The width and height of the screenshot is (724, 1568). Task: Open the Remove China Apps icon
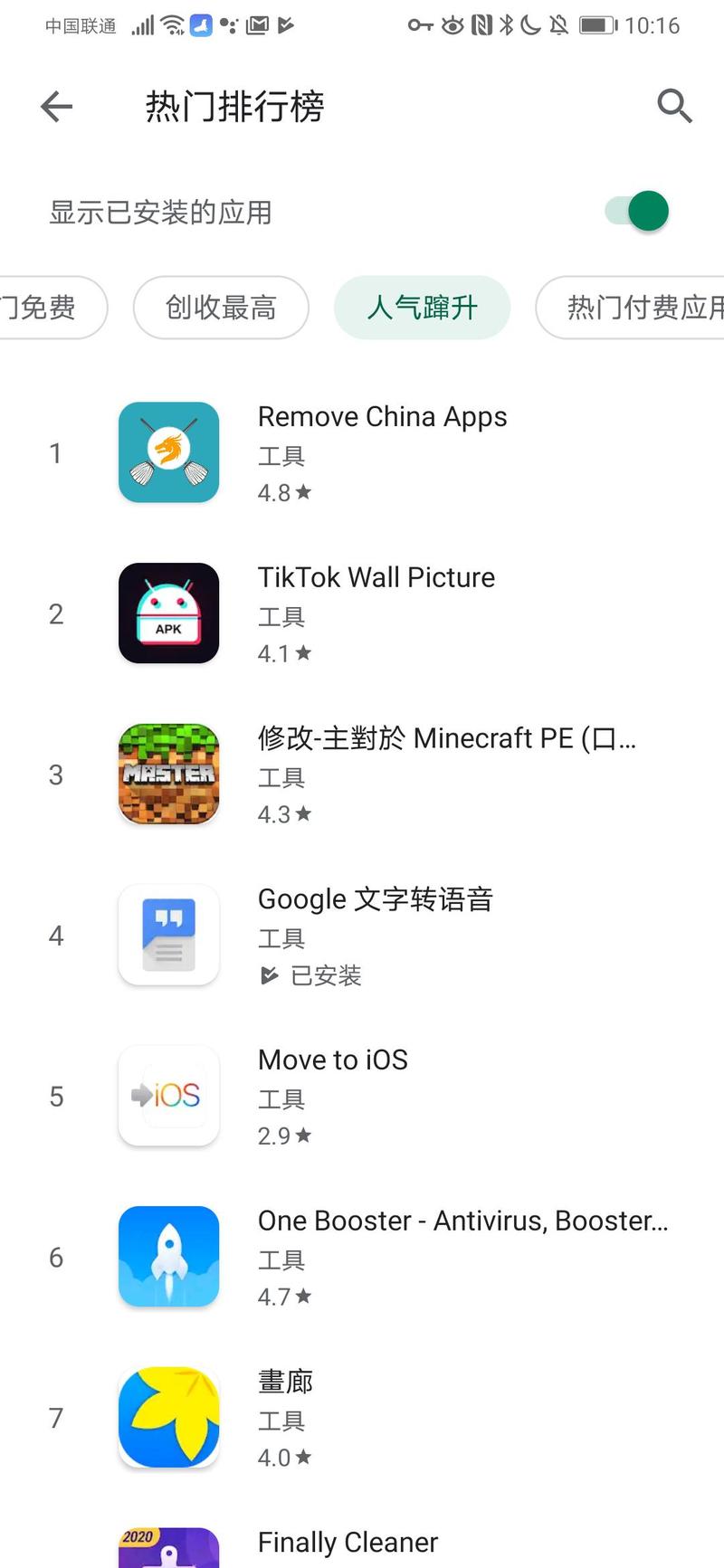coord(168,452)
